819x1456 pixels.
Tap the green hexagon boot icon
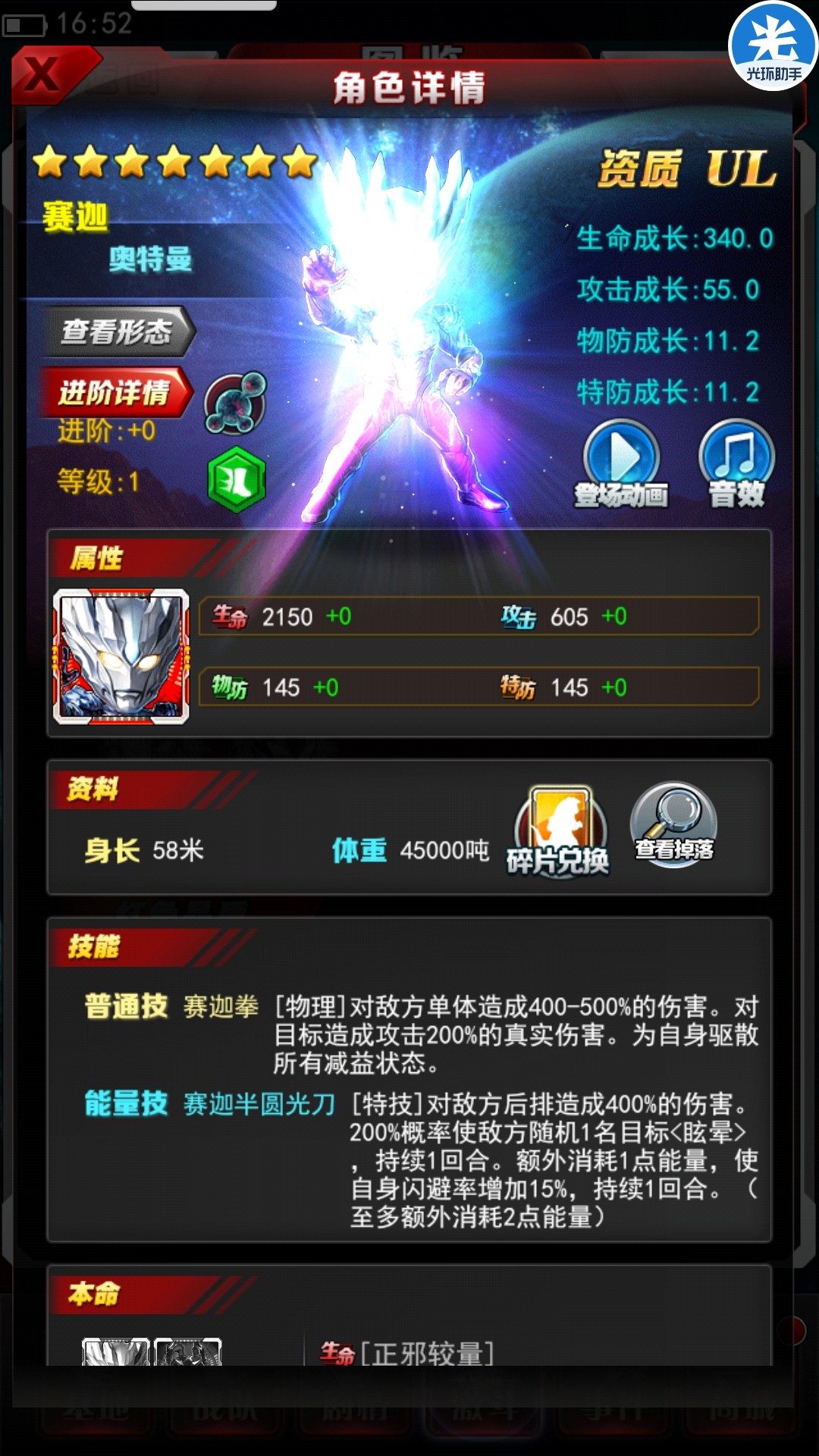click(x=237, y=480)
